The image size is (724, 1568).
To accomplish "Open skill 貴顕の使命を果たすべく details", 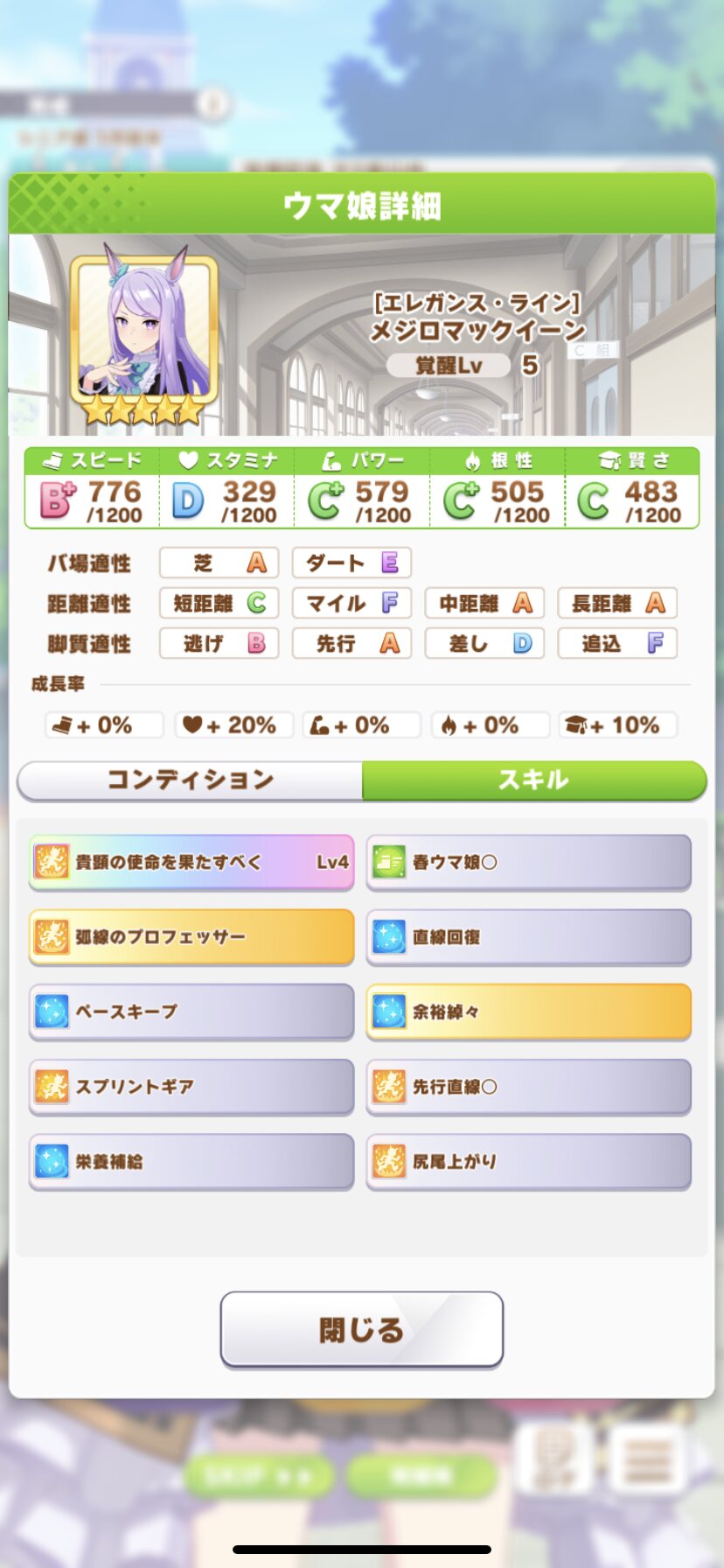I will [191, 862].
